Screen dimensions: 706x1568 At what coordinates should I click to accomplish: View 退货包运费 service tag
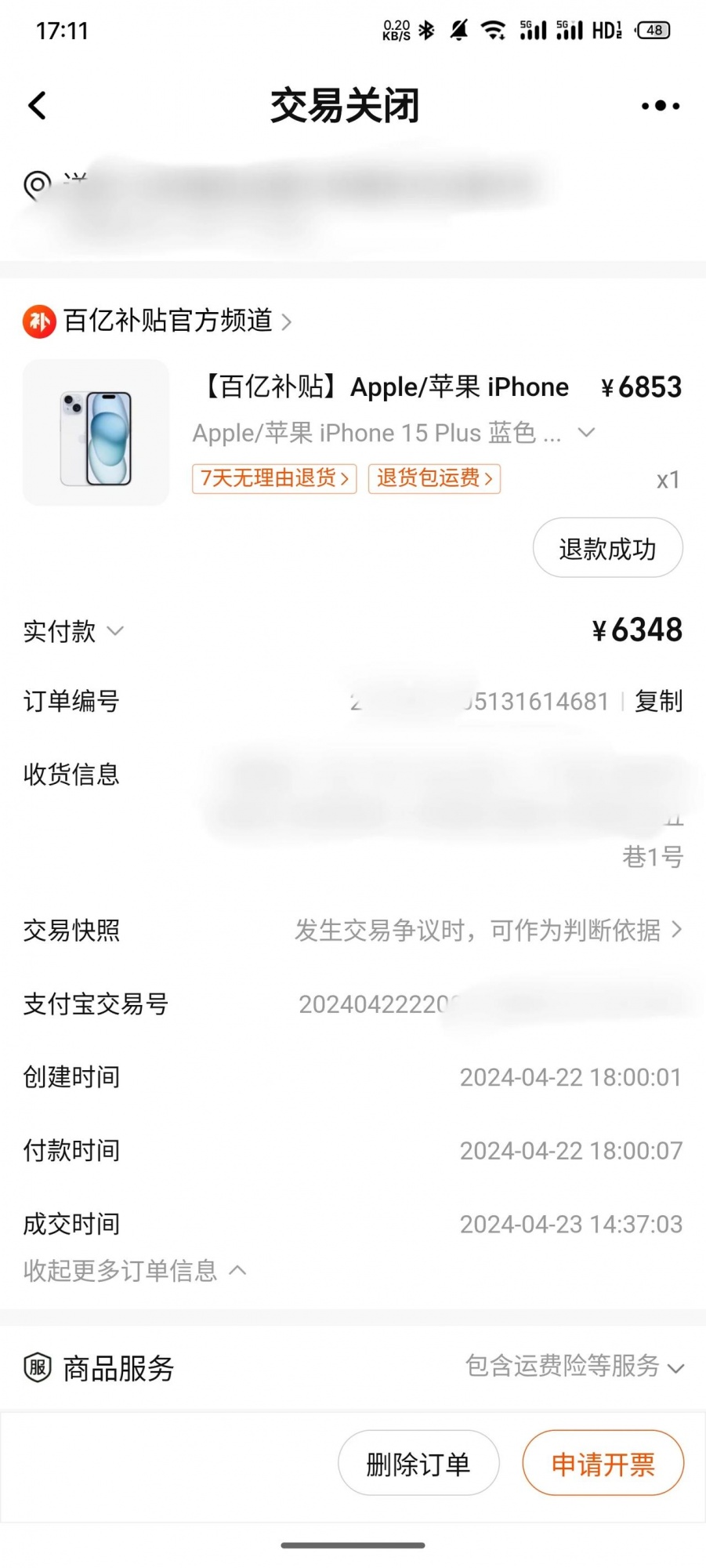click(434, 478)
